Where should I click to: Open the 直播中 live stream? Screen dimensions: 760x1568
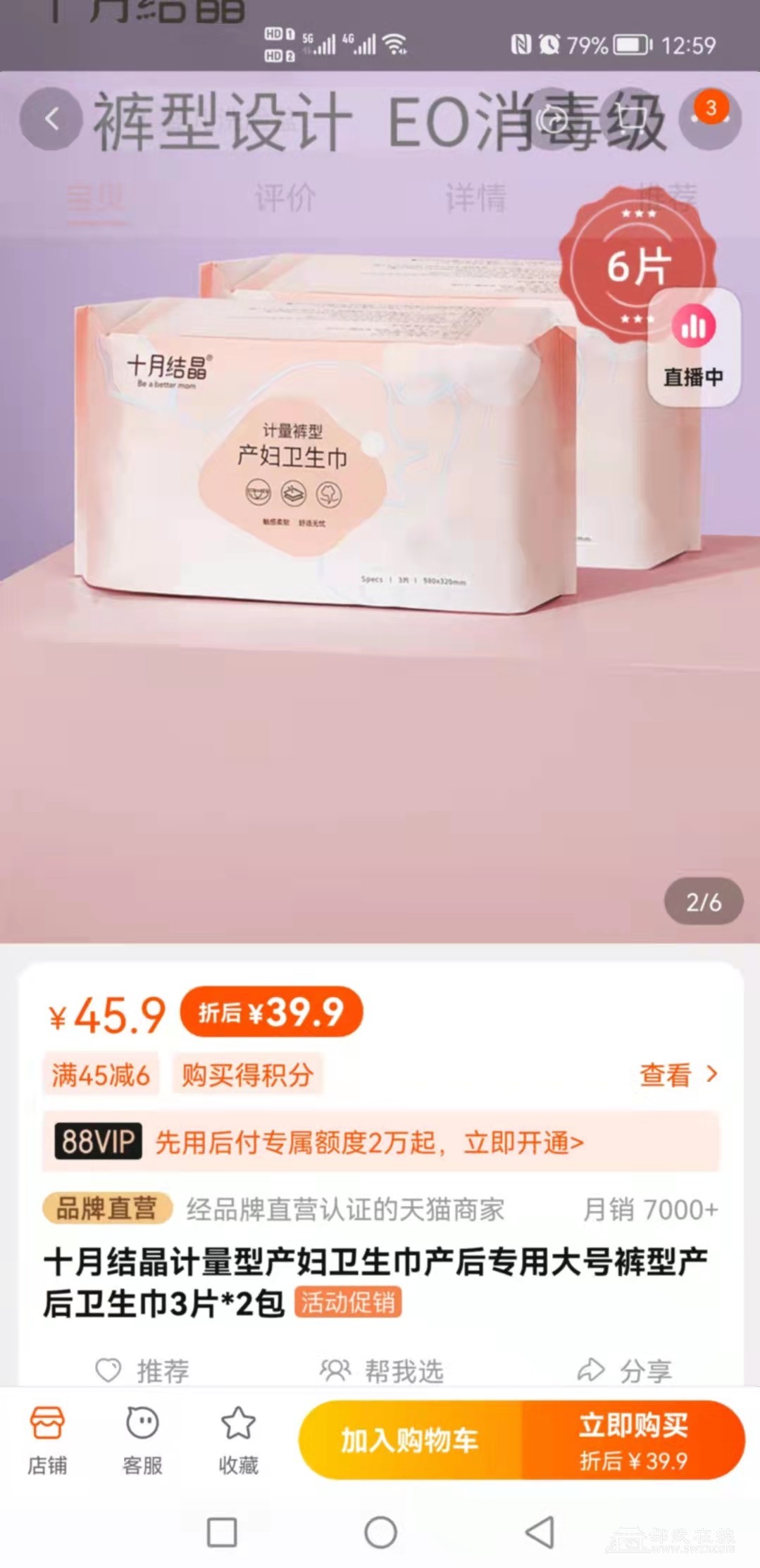click(x=693, y=347)
